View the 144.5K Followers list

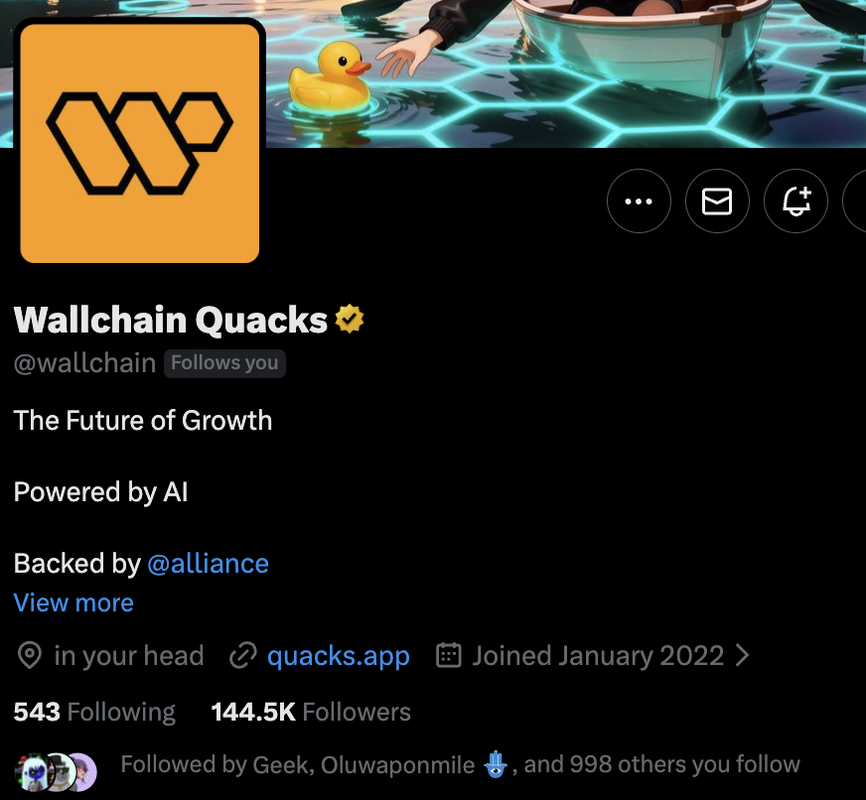click(x=311, y=712)
